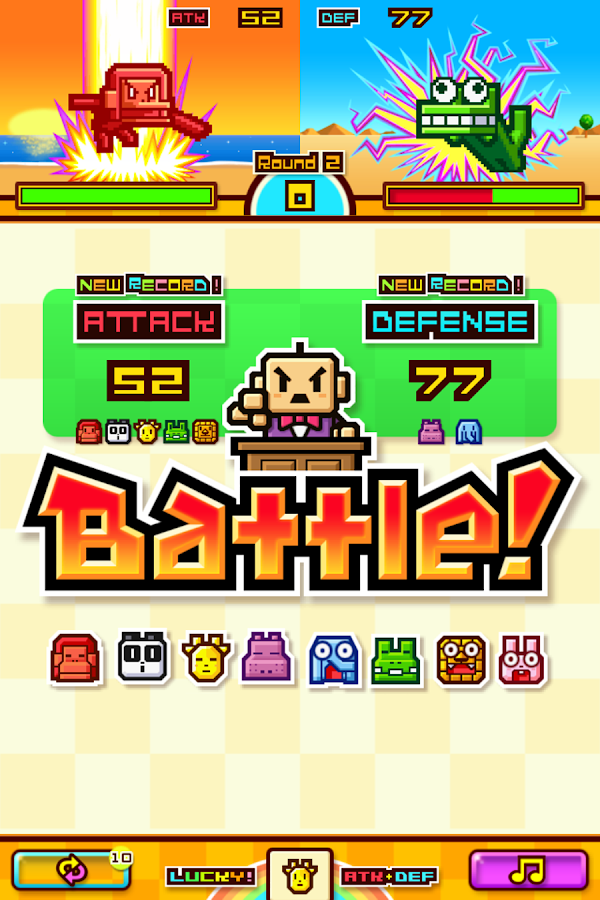Select the red monkey animal tile
The width and height of the screenshot is (600, 900).
point(76,659)
